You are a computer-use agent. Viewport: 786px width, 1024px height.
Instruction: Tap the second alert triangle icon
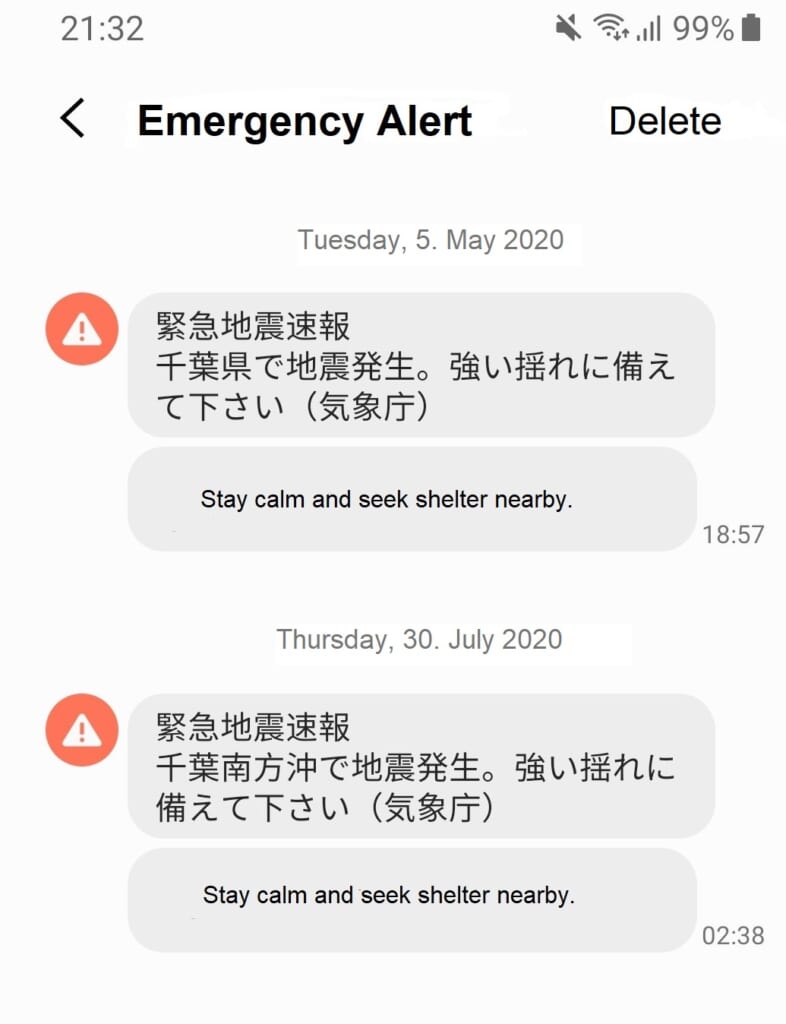(80, 729)
